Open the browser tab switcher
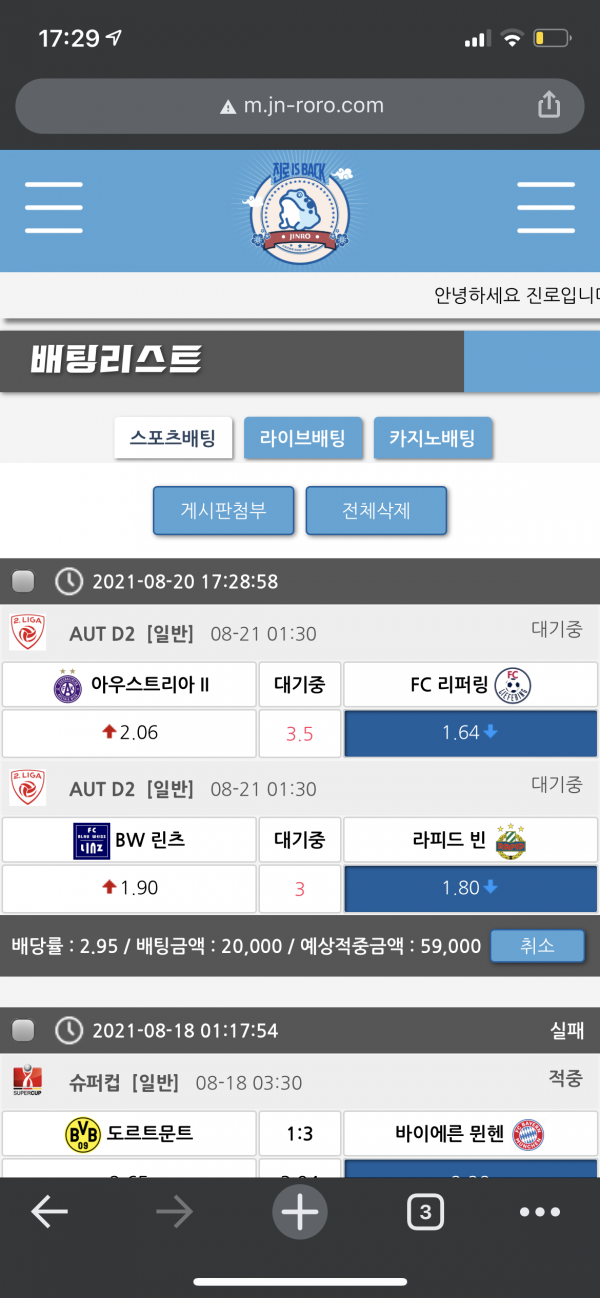The width and height of the screenshot is (600, 1298). click(x=425, y=1212)
